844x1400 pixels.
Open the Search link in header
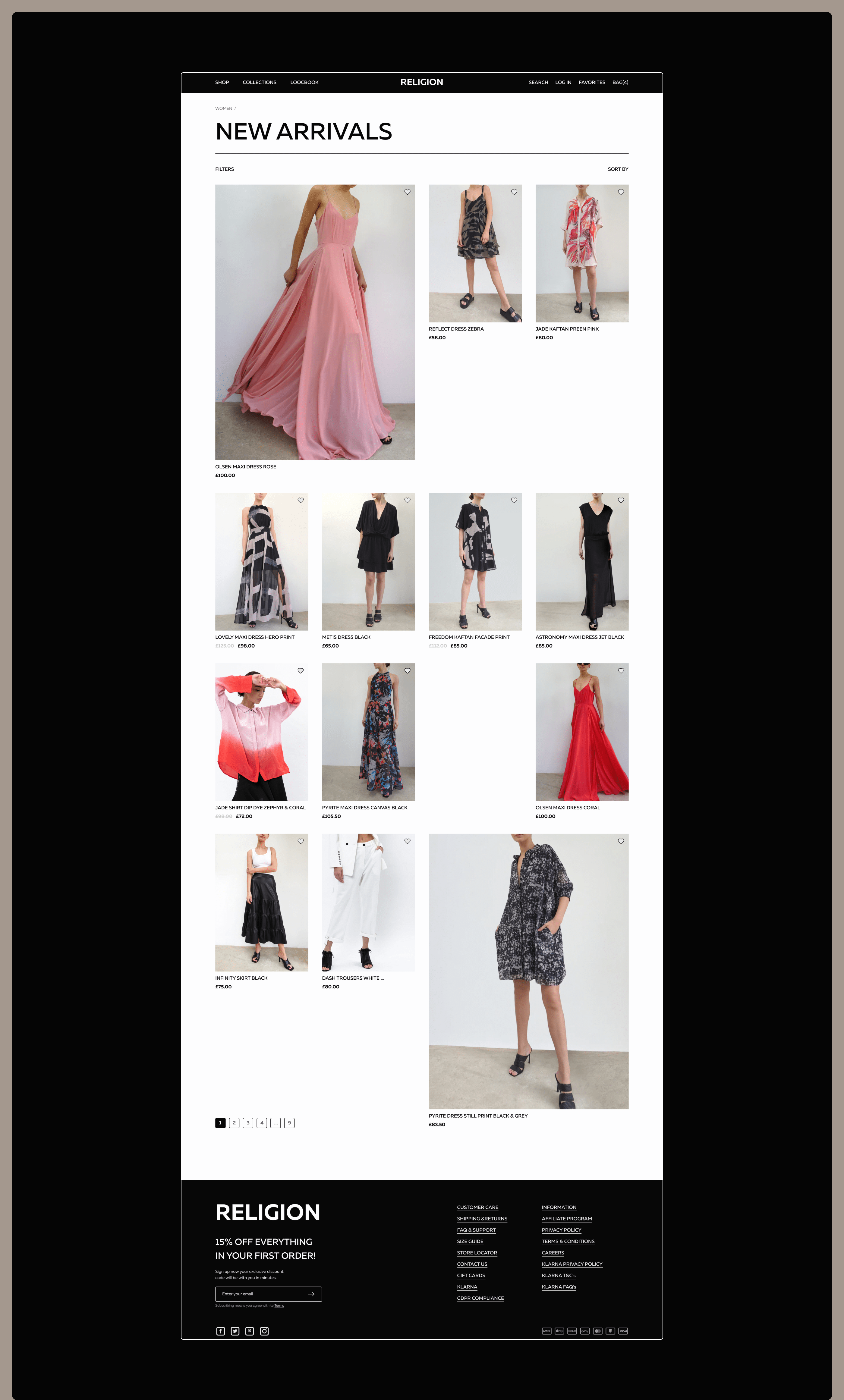(x=538, y=82)
